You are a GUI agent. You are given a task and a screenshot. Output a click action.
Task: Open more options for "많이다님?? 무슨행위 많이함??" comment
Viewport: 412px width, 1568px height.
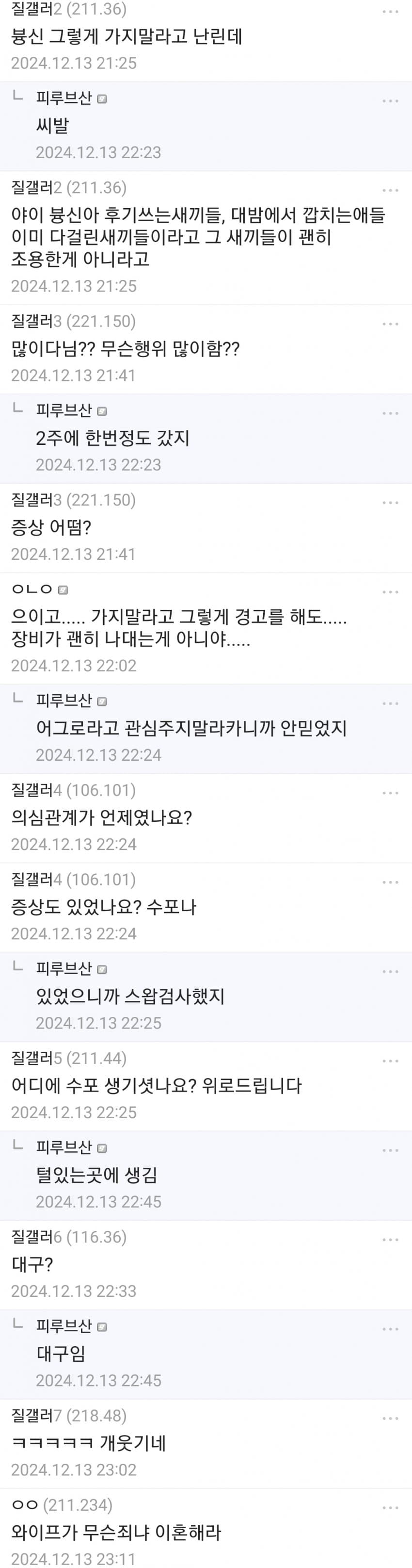click(x=390, y=324)
